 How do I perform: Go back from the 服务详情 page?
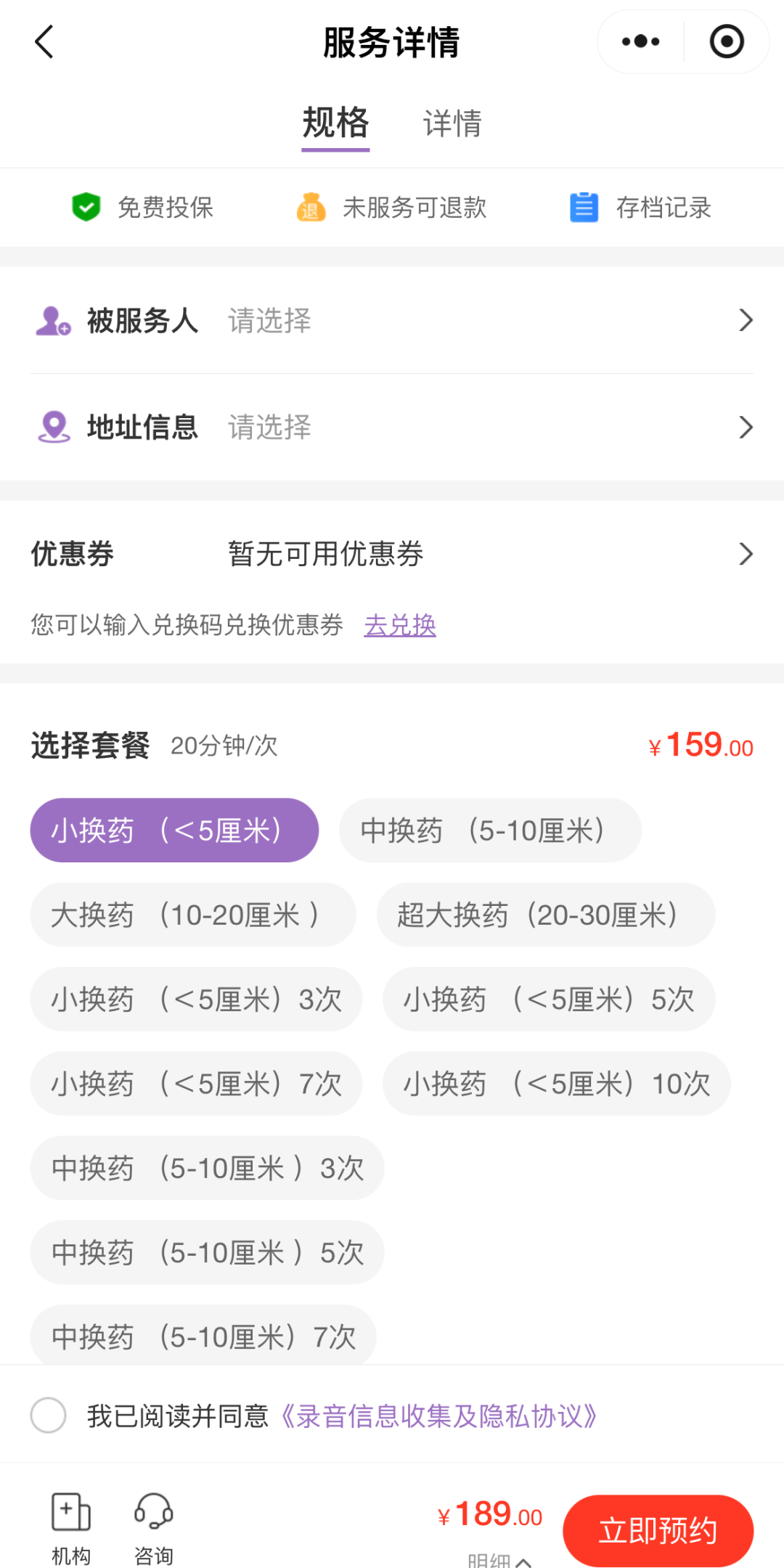(44, 41)
